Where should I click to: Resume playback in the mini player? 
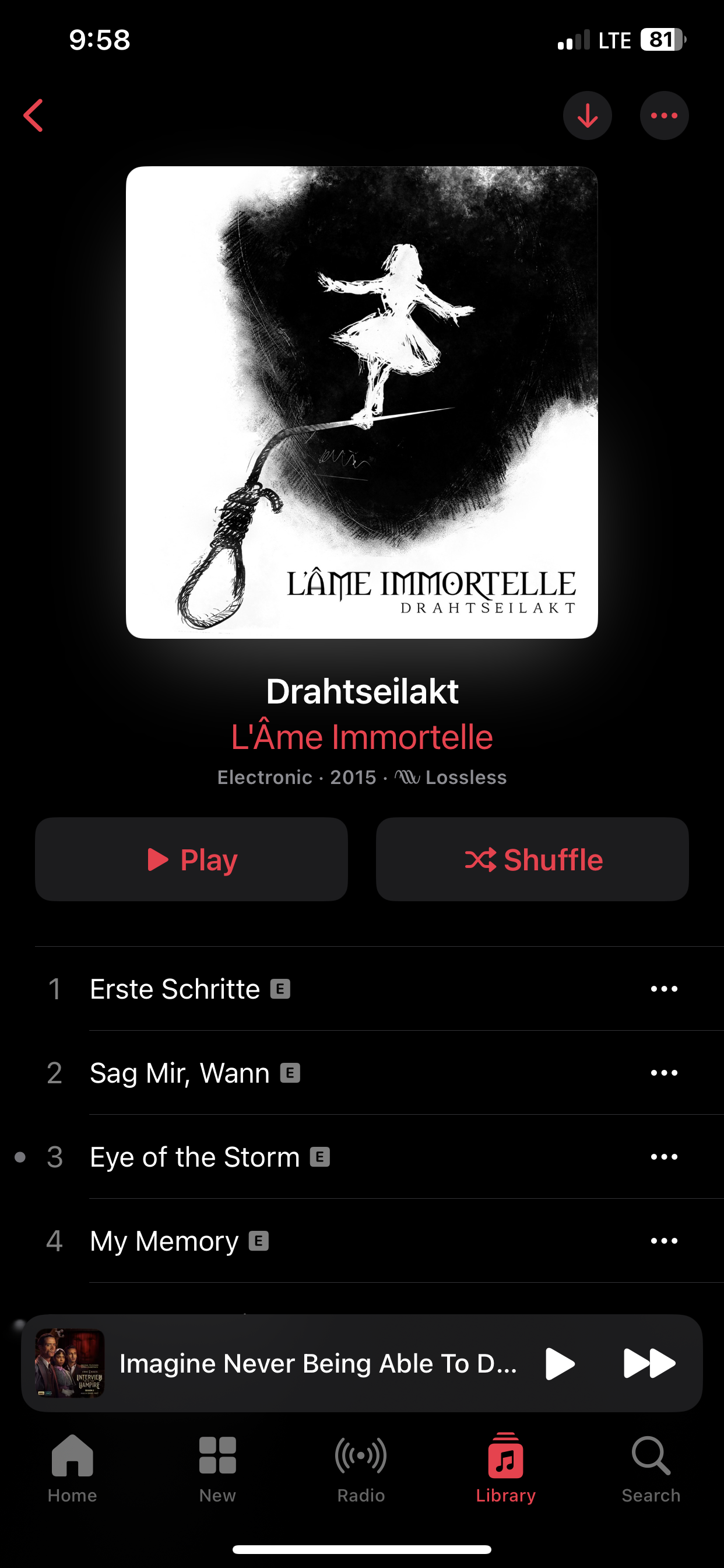pos(559,1363)
